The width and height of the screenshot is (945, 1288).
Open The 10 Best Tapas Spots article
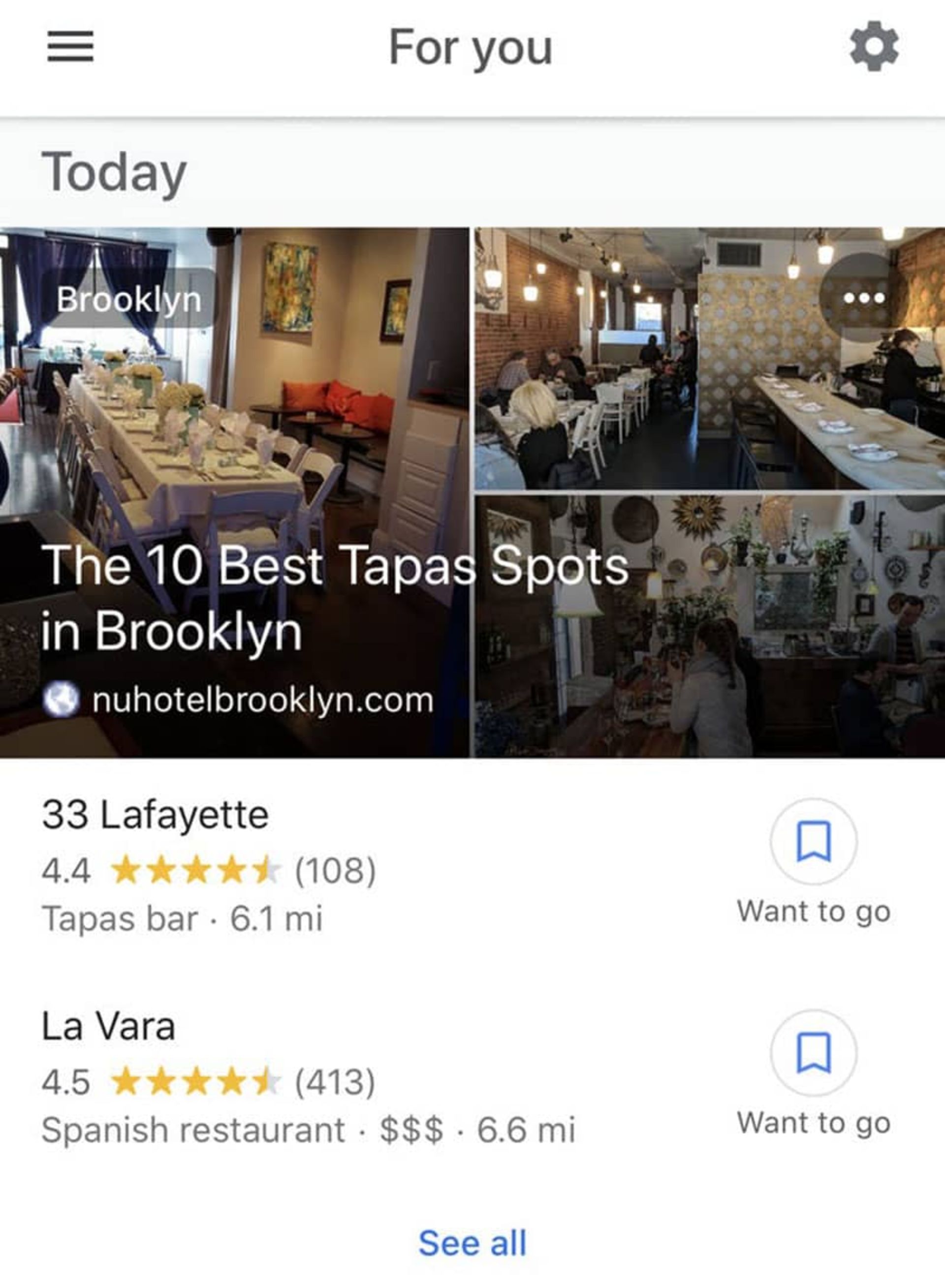335,597
